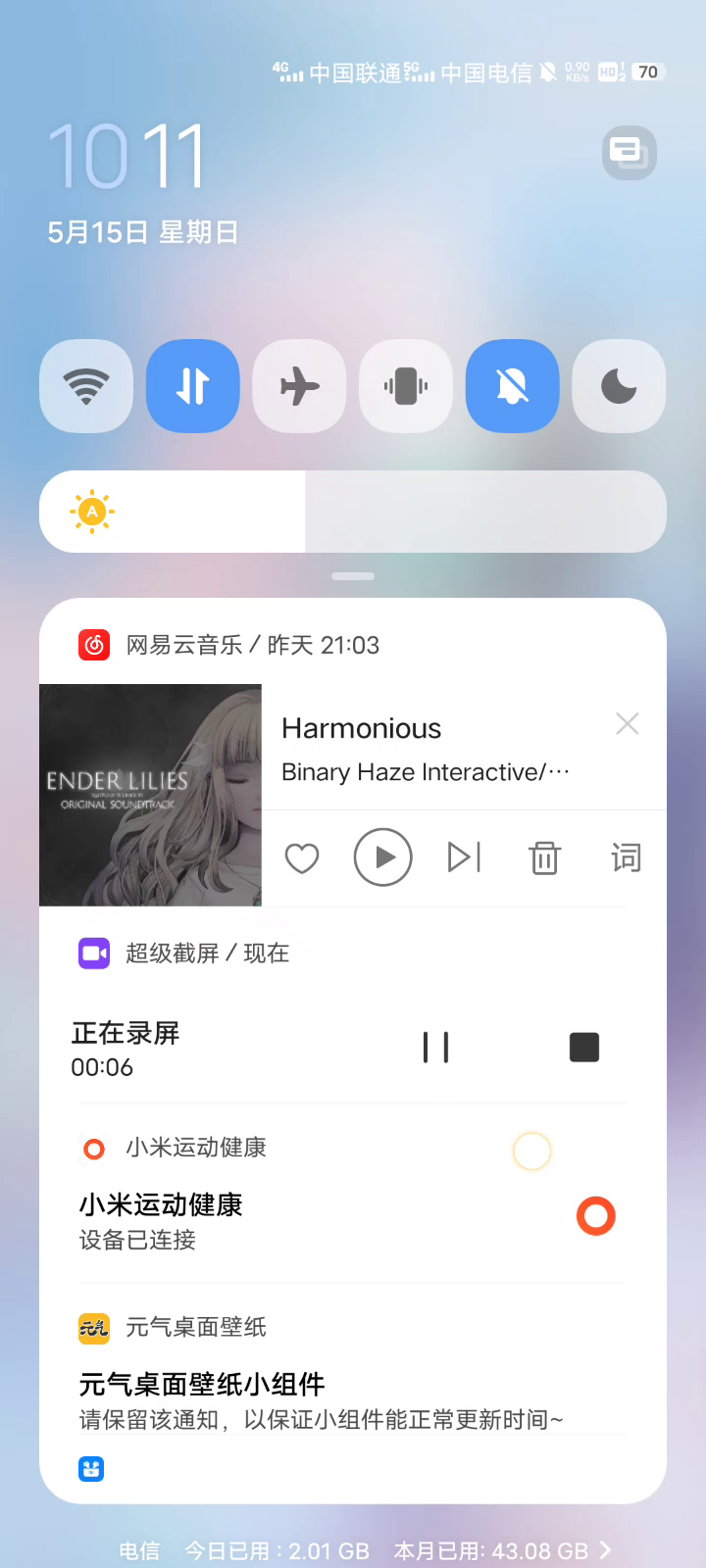This screenshot has width=706, height=1568.
Task: Like the song Harmonious
Action: click(302, 858)
